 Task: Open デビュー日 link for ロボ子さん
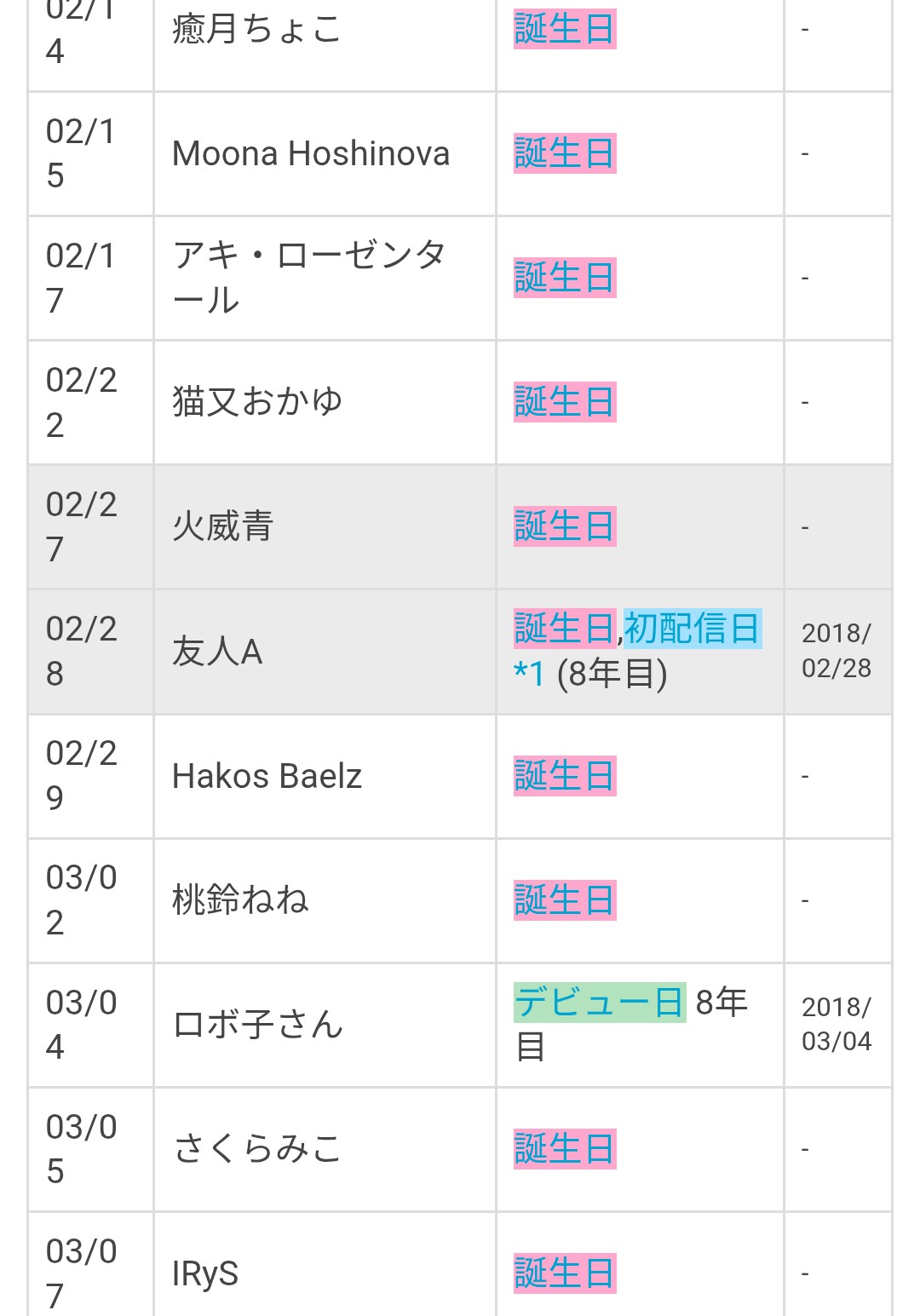point(599,1002)
